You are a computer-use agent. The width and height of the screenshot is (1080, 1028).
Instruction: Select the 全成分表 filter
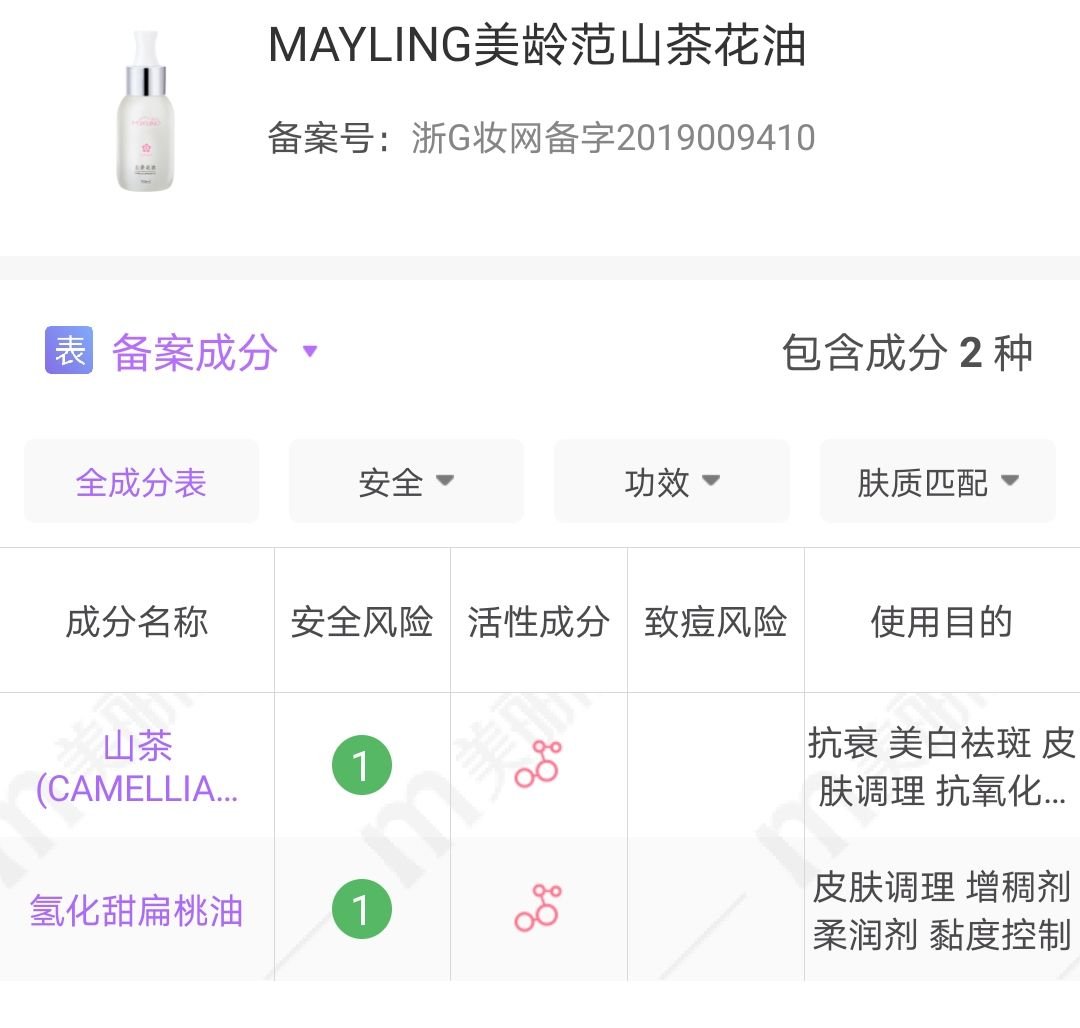coord(141,482)
